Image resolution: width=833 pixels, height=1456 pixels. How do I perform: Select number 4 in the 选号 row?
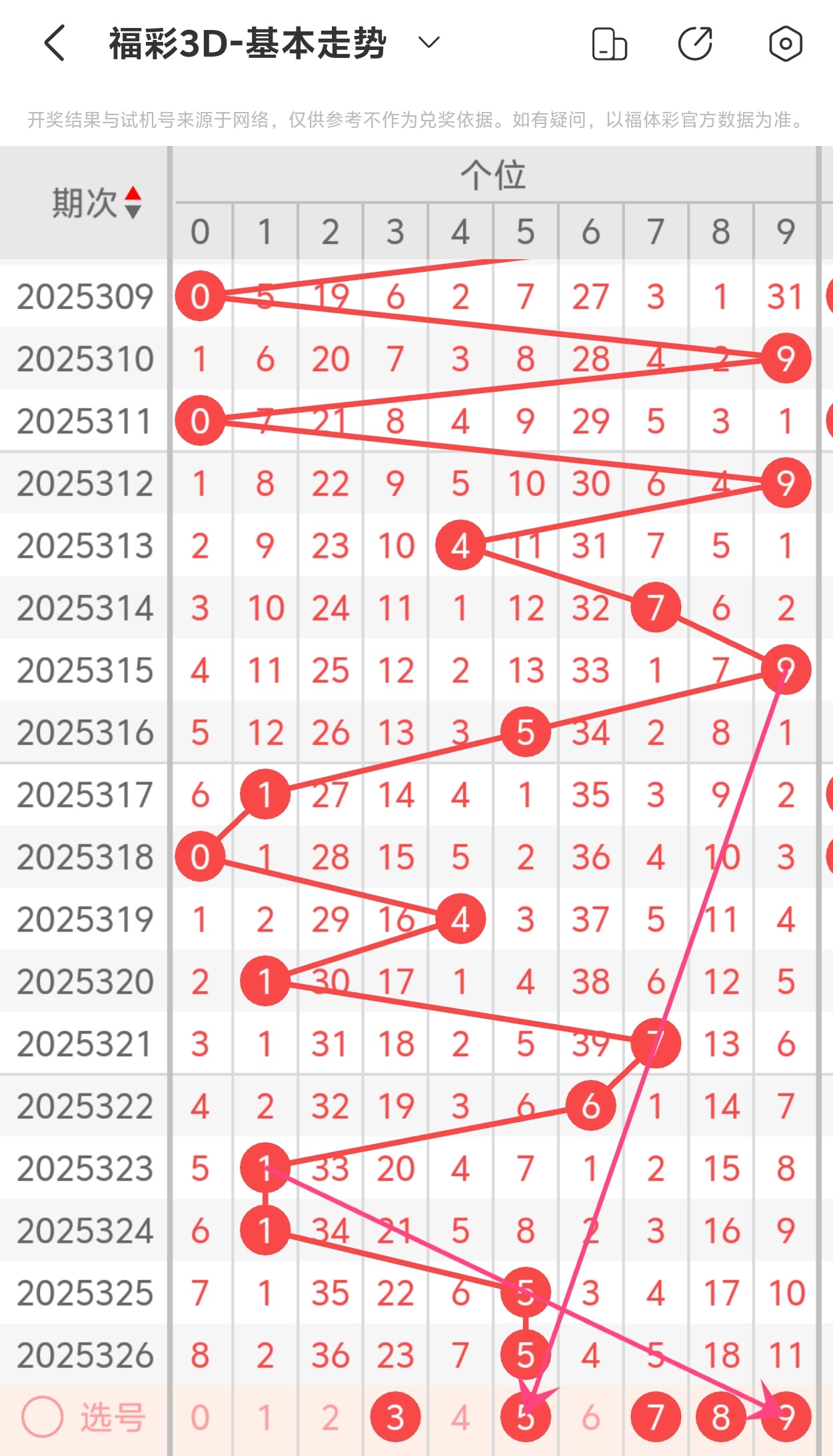460,1417
